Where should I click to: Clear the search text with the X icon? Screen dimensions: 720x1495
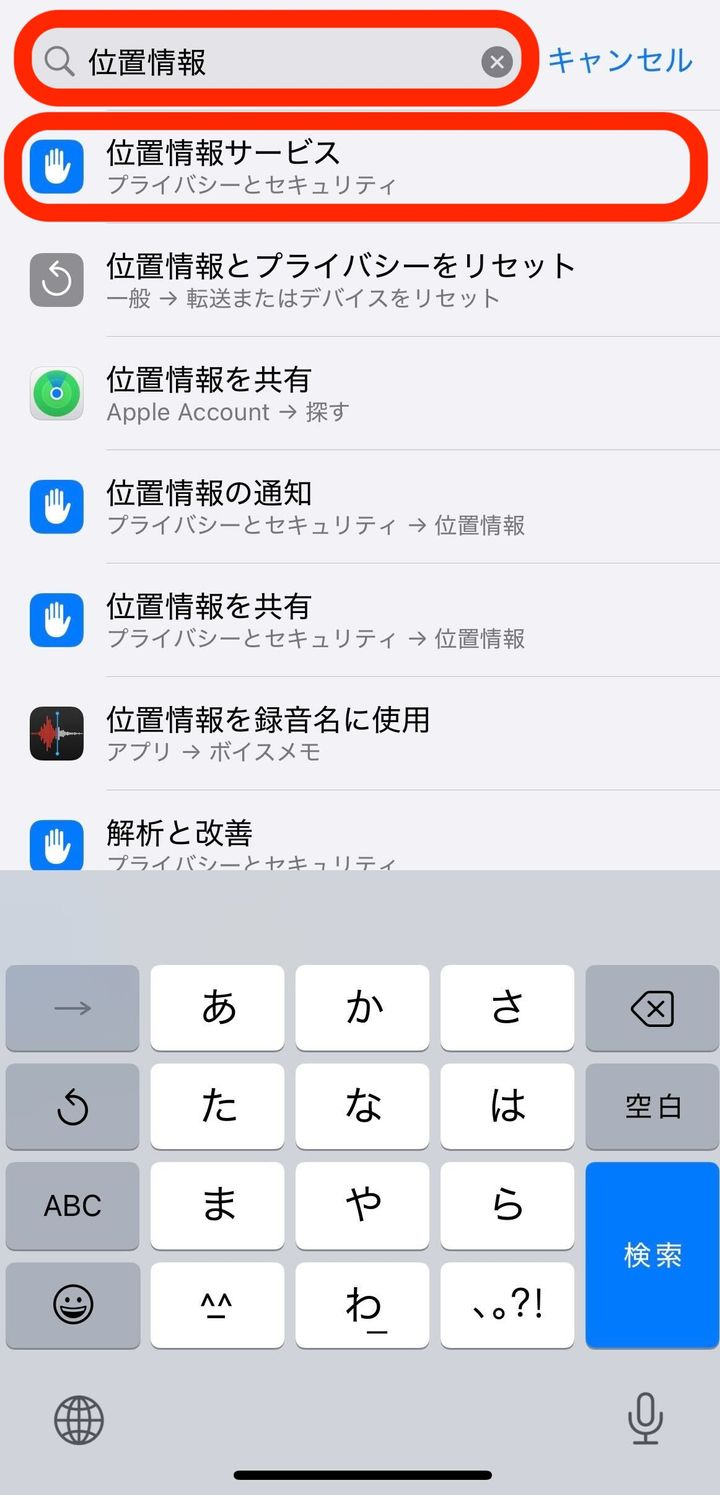click(497, 63)
